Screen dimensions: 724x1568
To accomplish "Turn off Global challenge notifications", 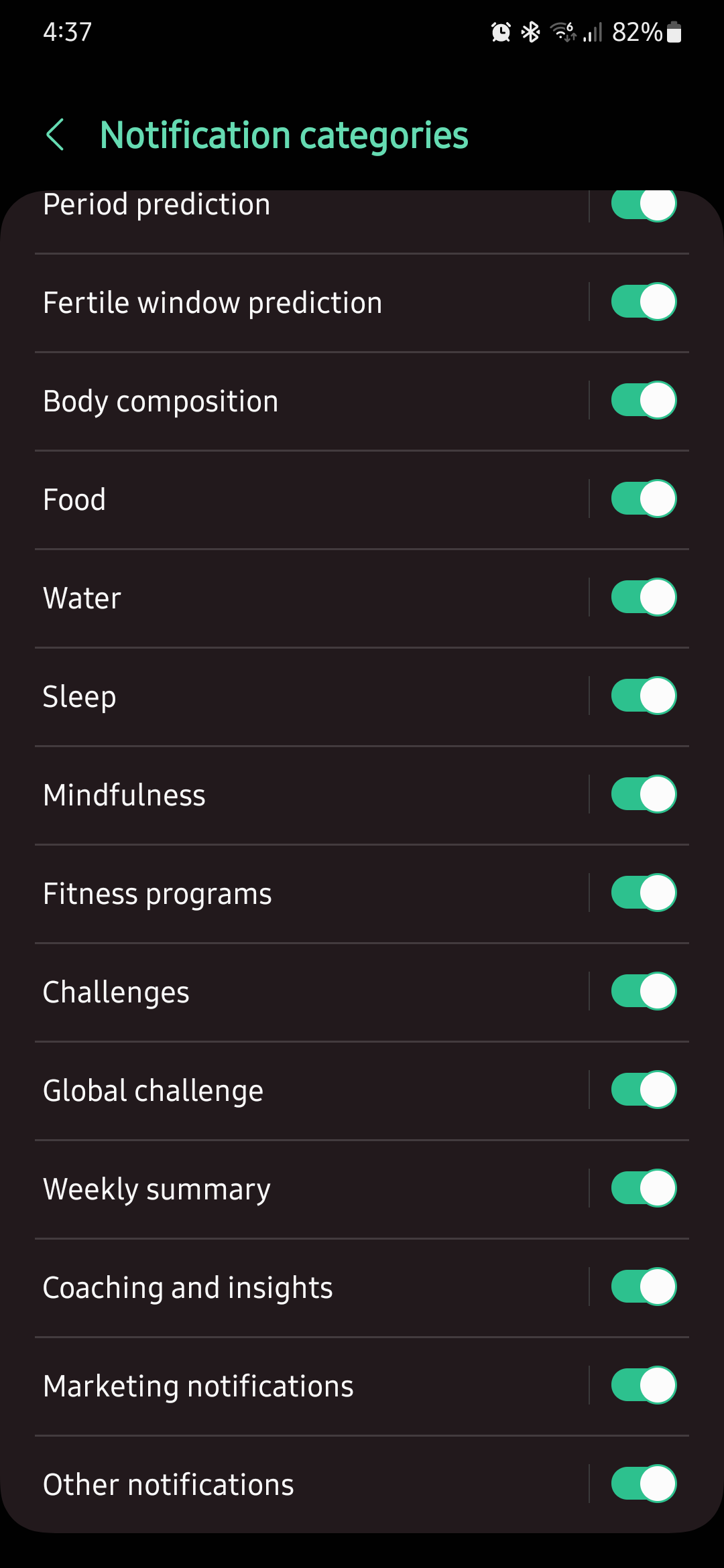I will point(643,1090).
